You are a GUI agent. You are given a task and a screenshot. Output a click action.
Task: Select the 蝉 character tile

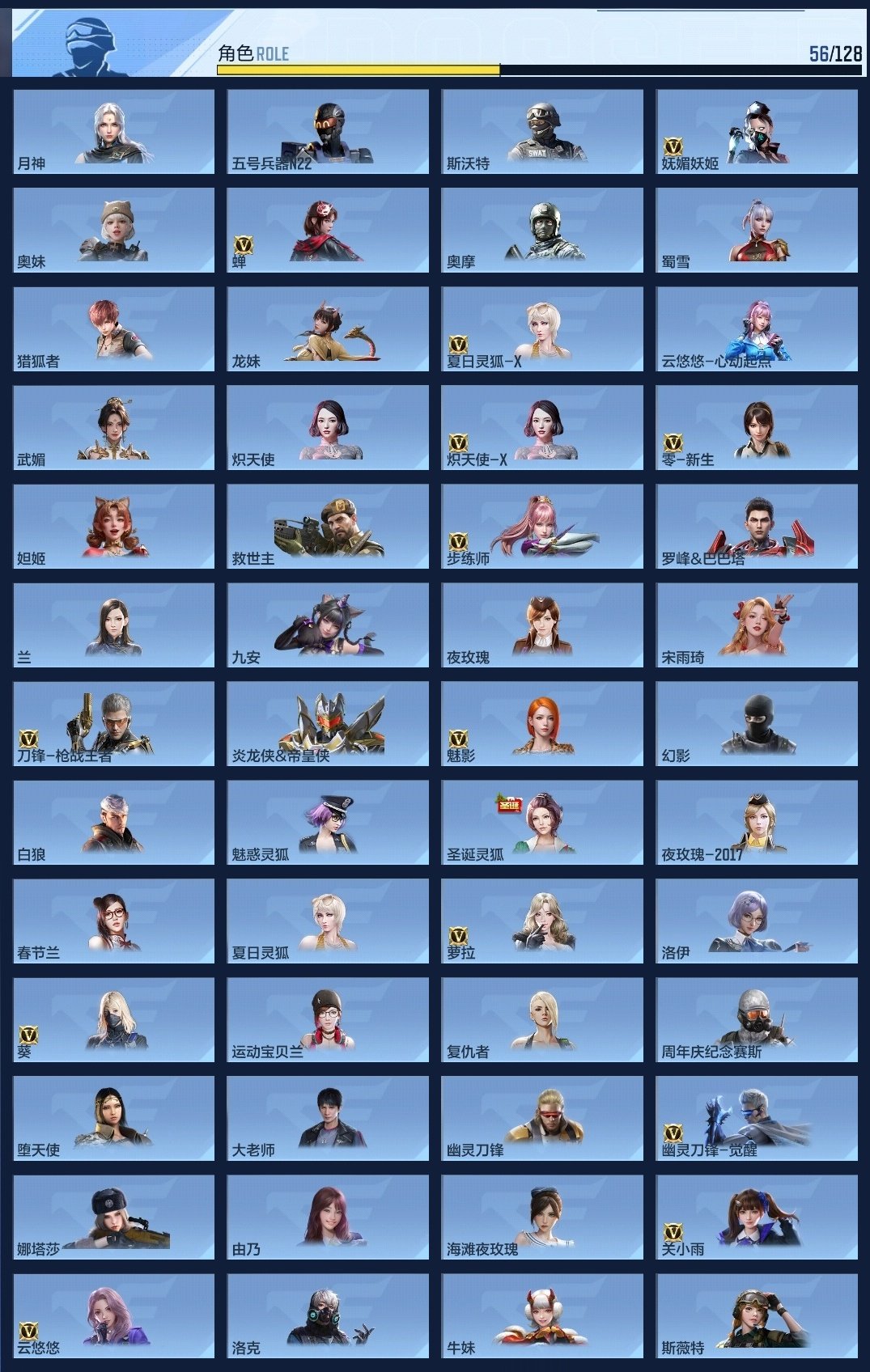(328, 230)
